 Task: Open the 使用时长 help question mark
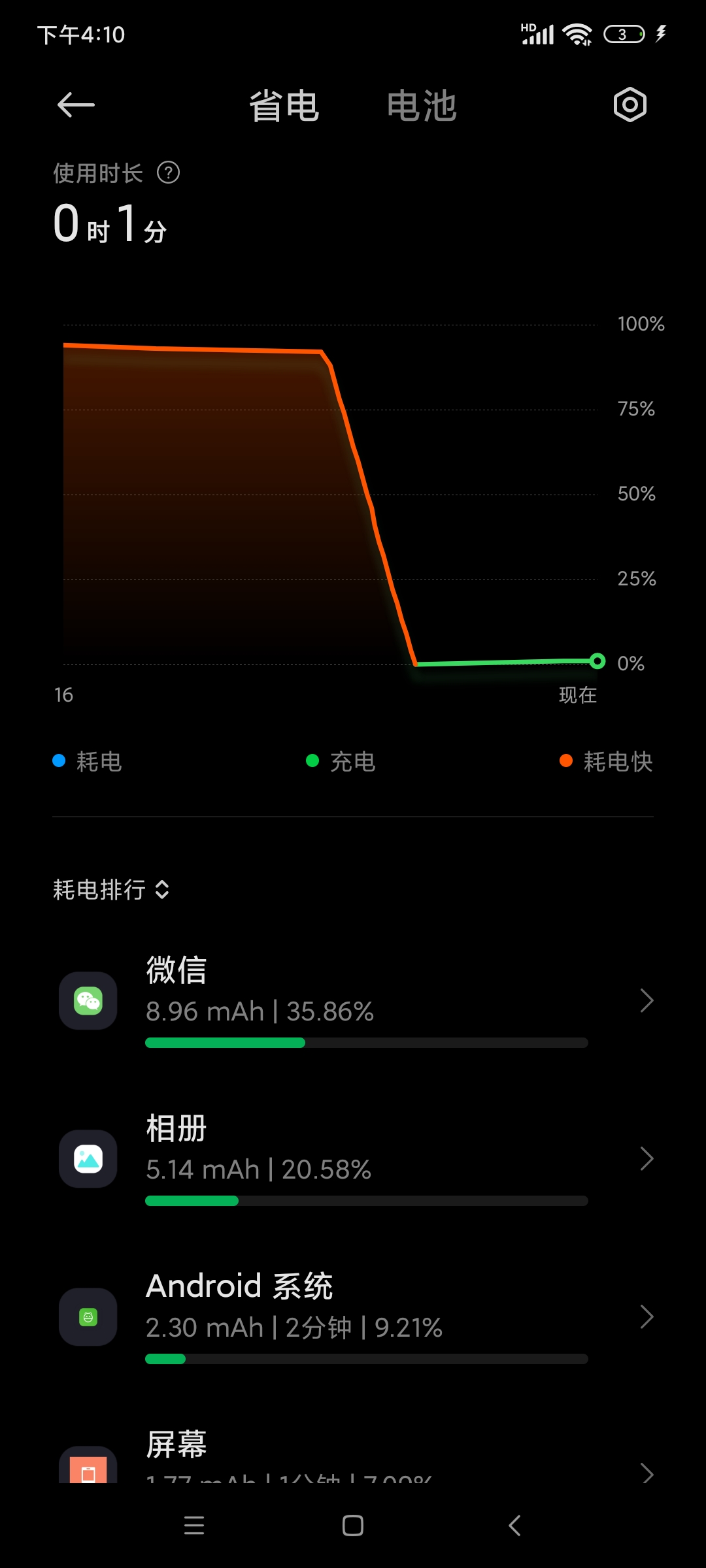(168, 173)
